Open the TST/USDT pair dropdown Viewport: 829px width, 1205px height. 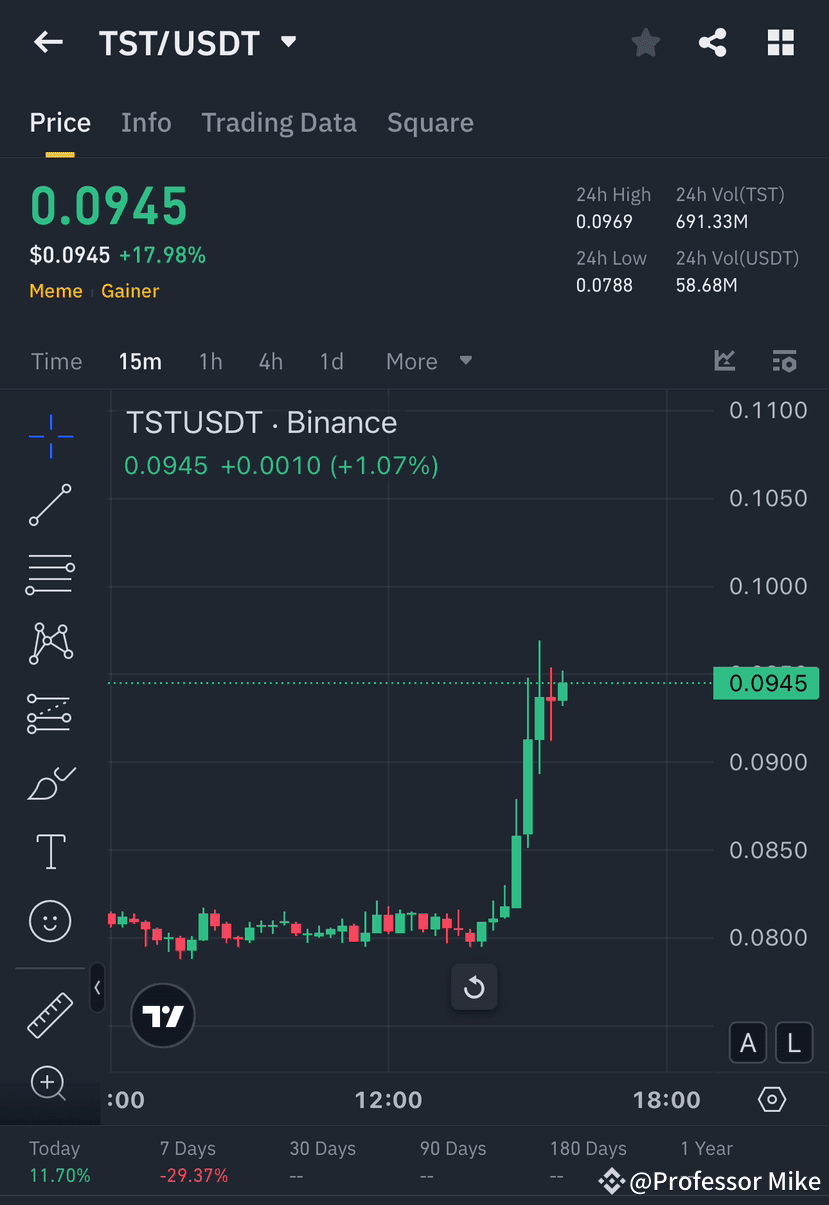pos(287,42)
